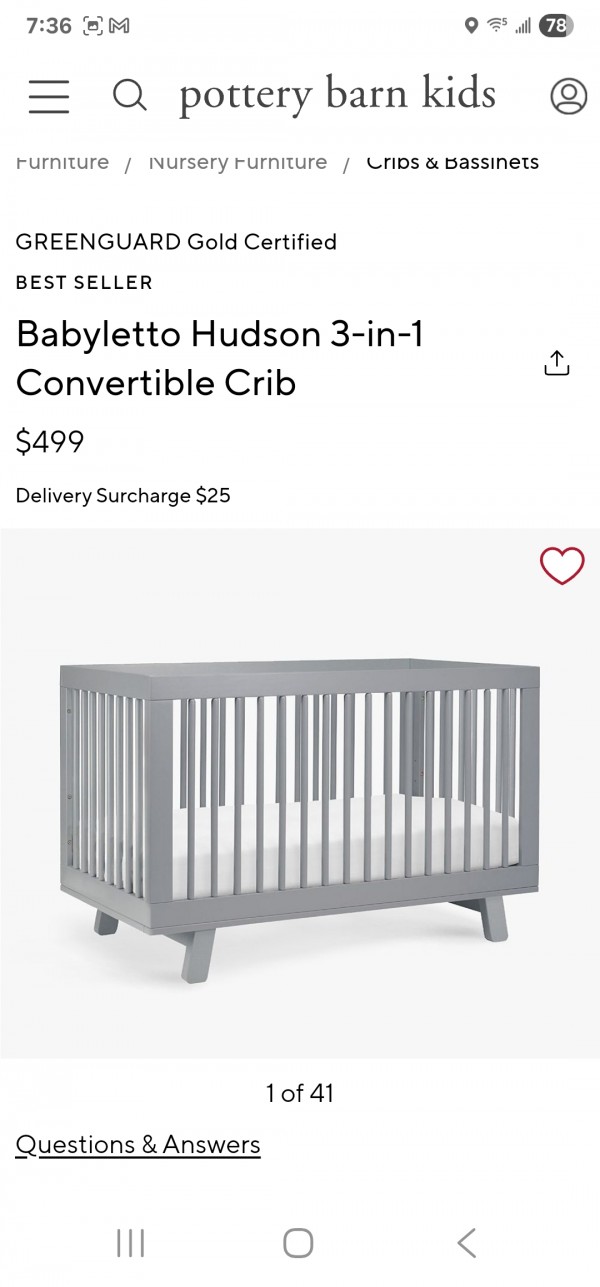Open the Questions & Answers link

pyautogui.click(x=138, y=1144)
